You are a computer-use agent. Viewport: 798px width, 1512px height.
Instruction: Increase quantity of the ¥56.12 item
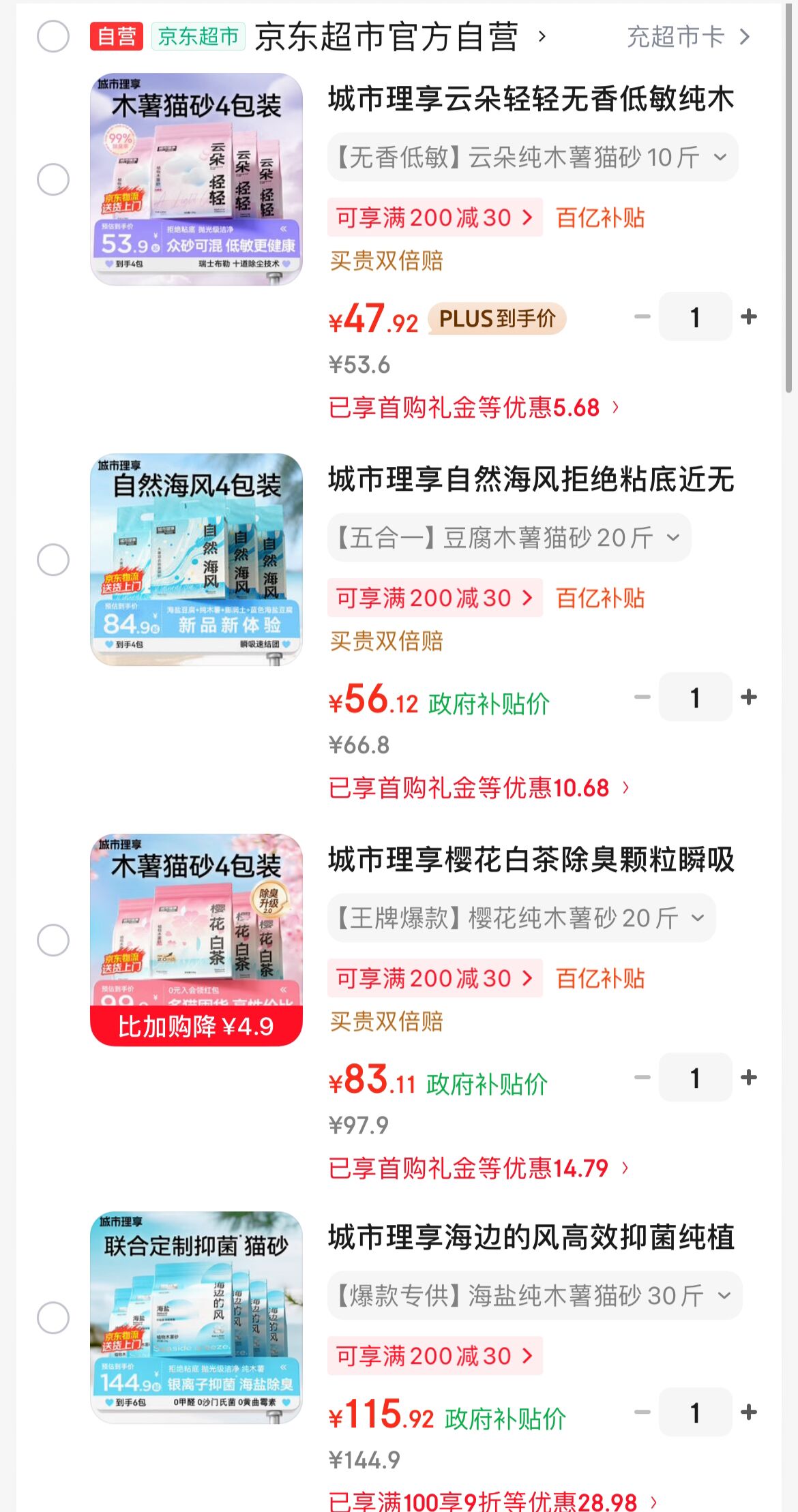749,697
